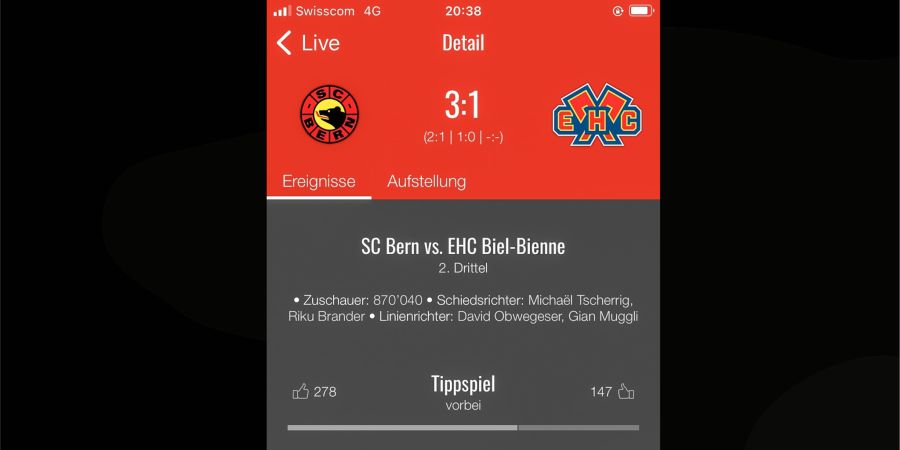Tap thumbs up for SC Bern (278)
The width and height of the screenshot is (900, 450).
click(301, 391)
